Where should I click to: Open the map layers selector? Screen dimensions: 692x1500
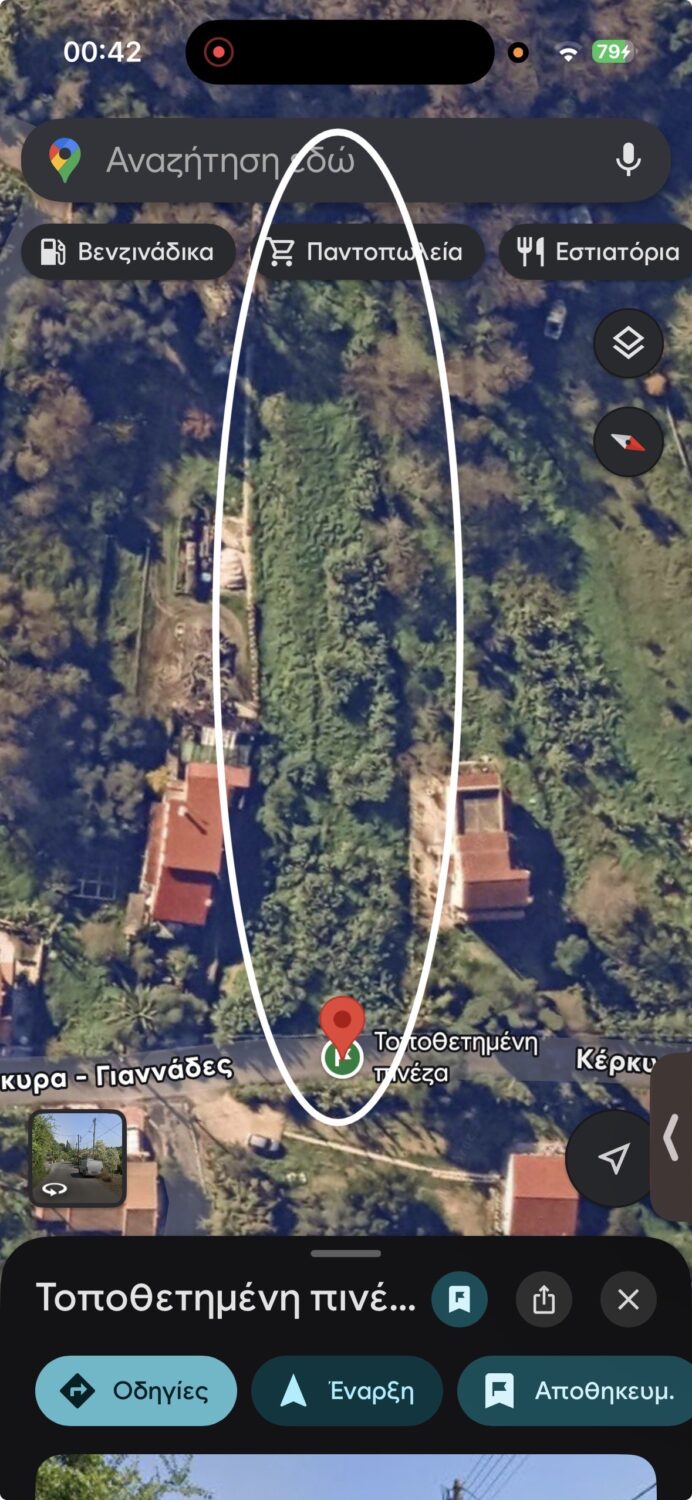628,344
